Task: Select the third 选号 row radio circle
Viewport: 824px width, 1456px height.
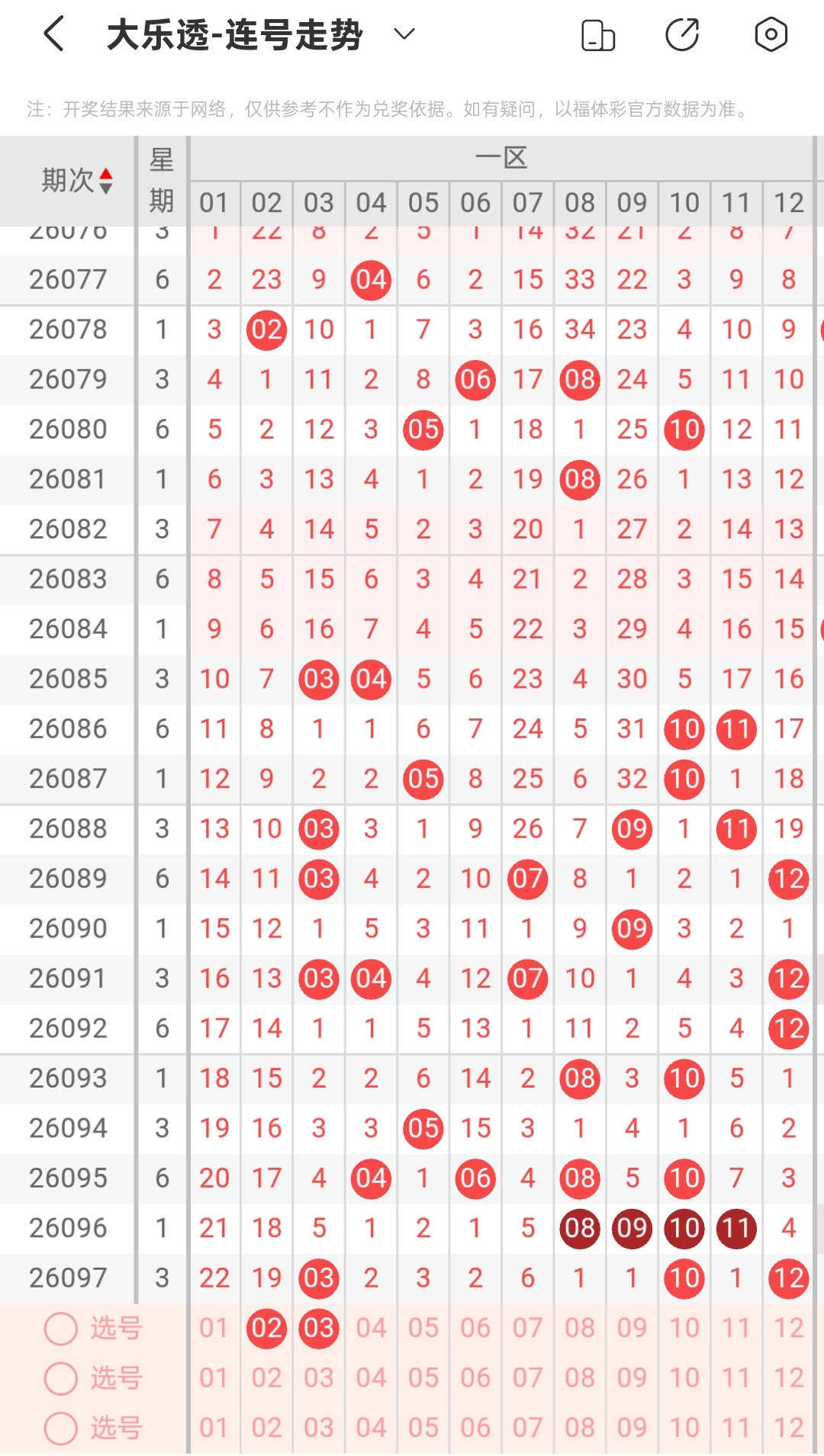Action: 61,1429
